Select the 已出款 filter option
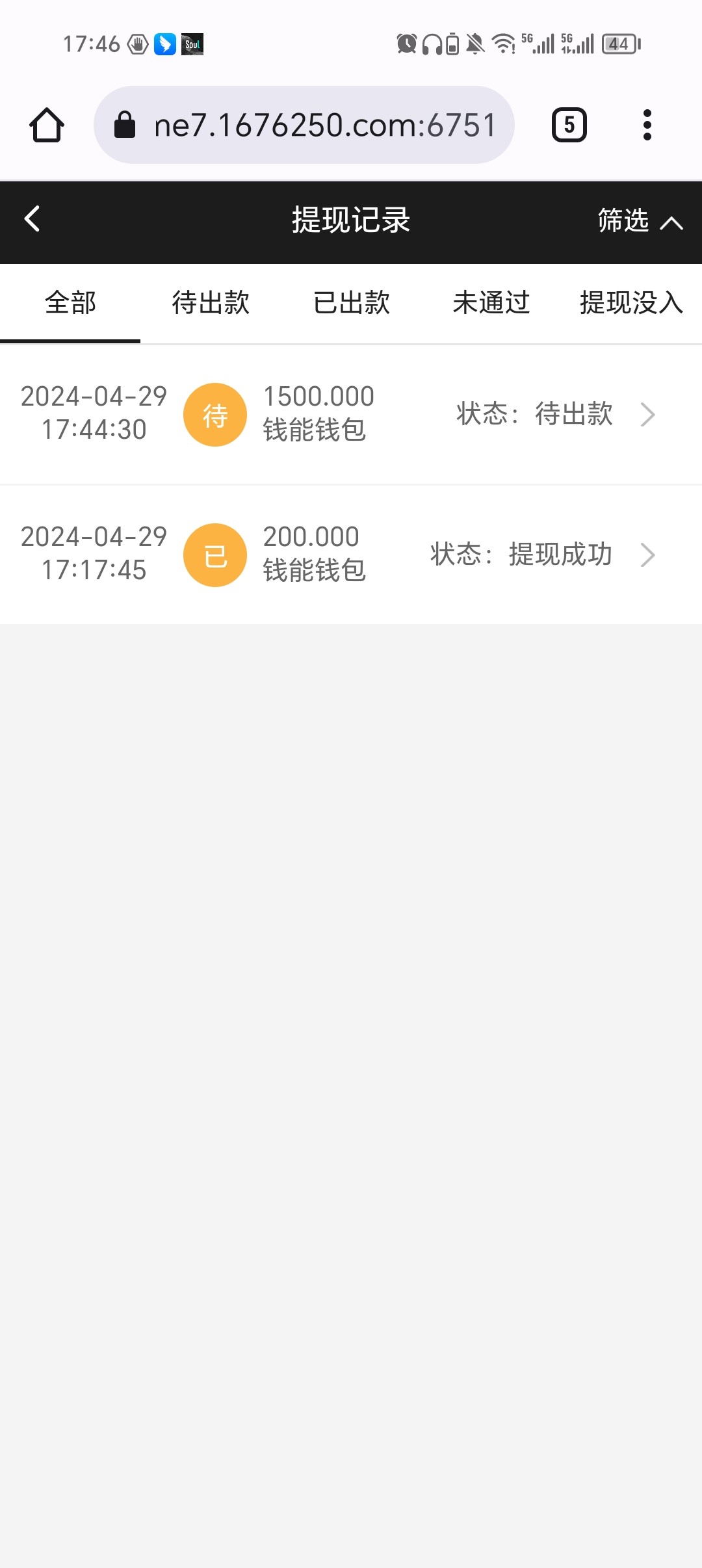This screenshot has height=1568, width=702. point(350,303)
